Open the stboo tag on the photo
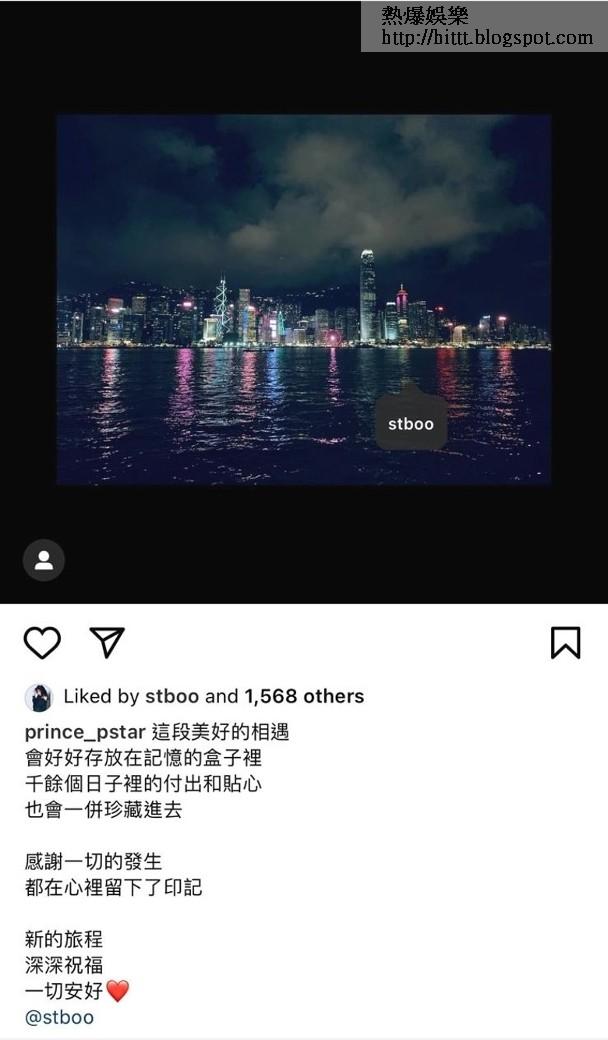The height and width of the screenshot is (1040, 608). (411, 423)
